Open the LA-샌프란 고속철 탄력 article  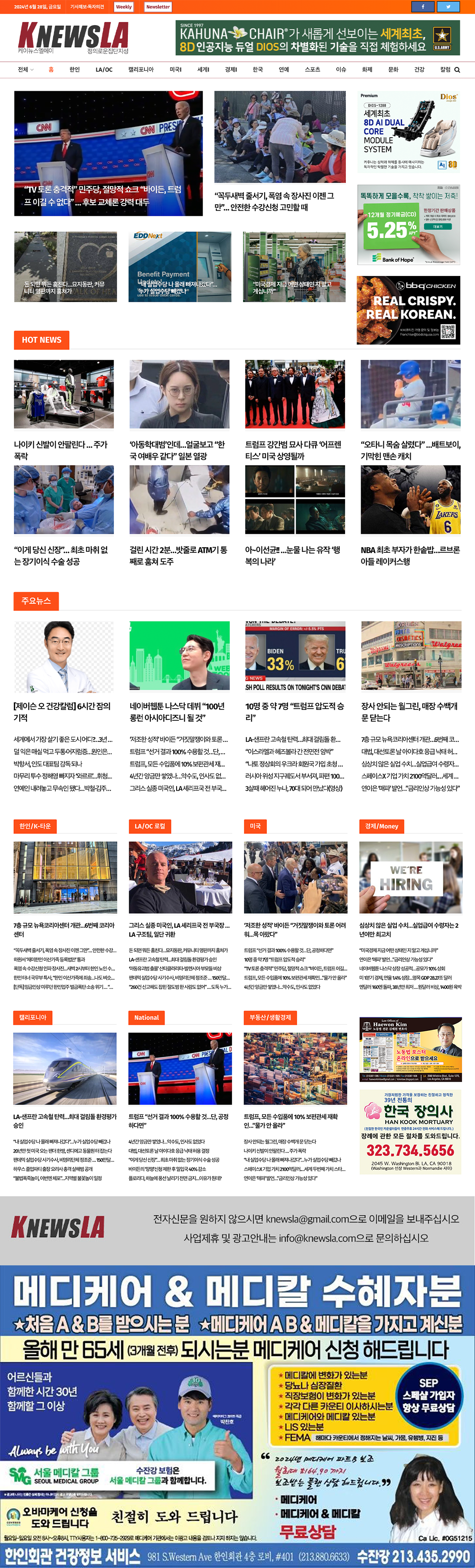(x=64, y=1121)
